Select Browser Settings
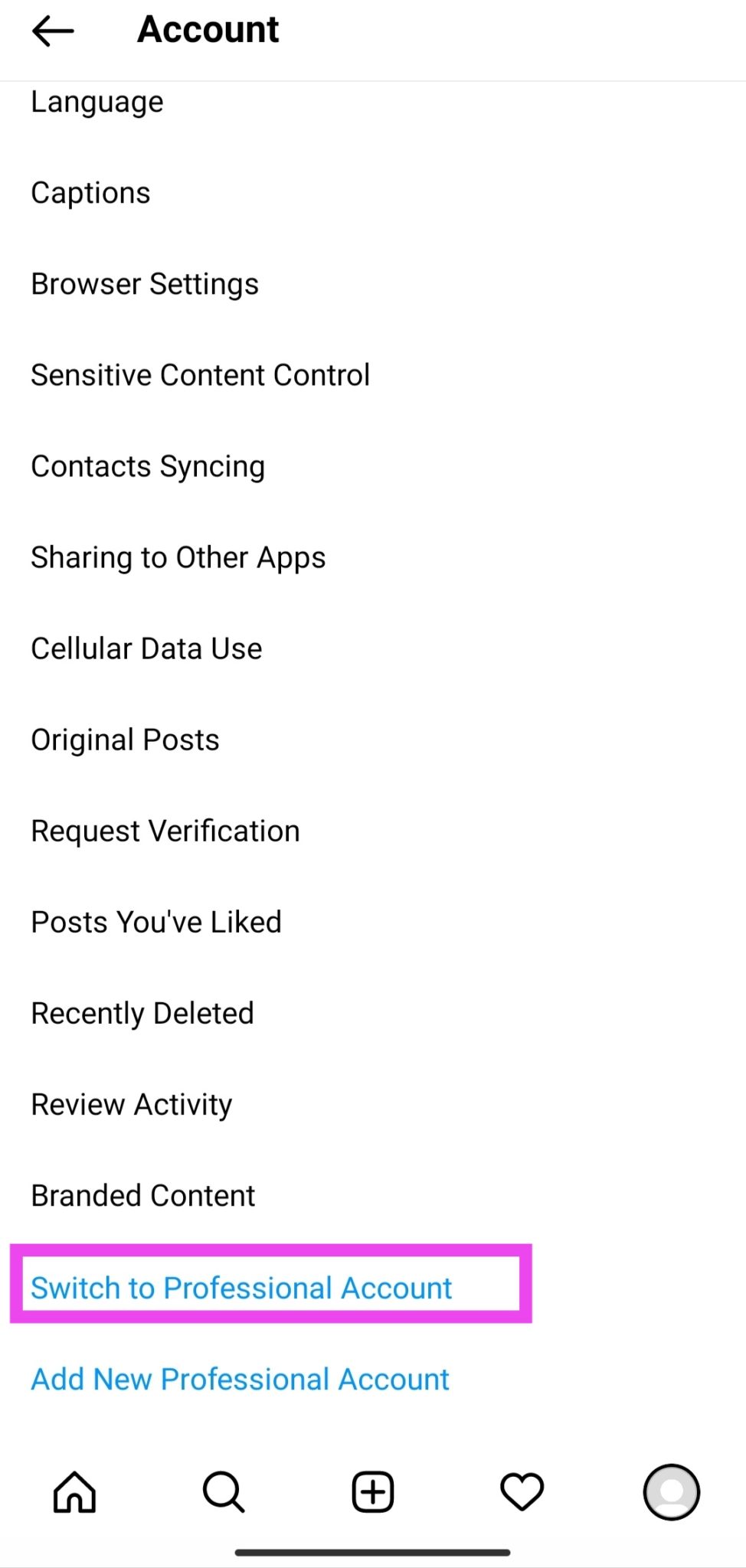This screenshot has height=1568, width=746. coord(145,284)
